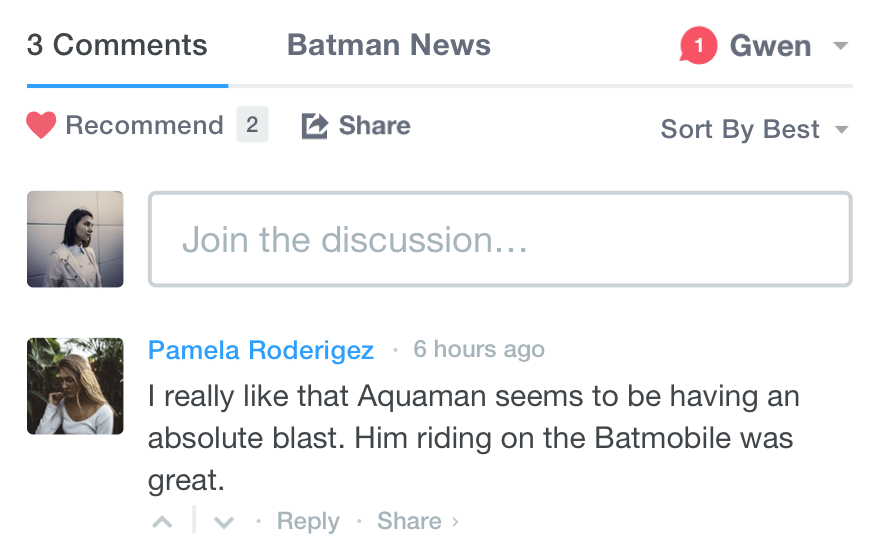Open the Sort By Best dropdown
Image resolution: width=882 pixels, height=555 pixels.
pyautogui.click(x=753, y=129)
